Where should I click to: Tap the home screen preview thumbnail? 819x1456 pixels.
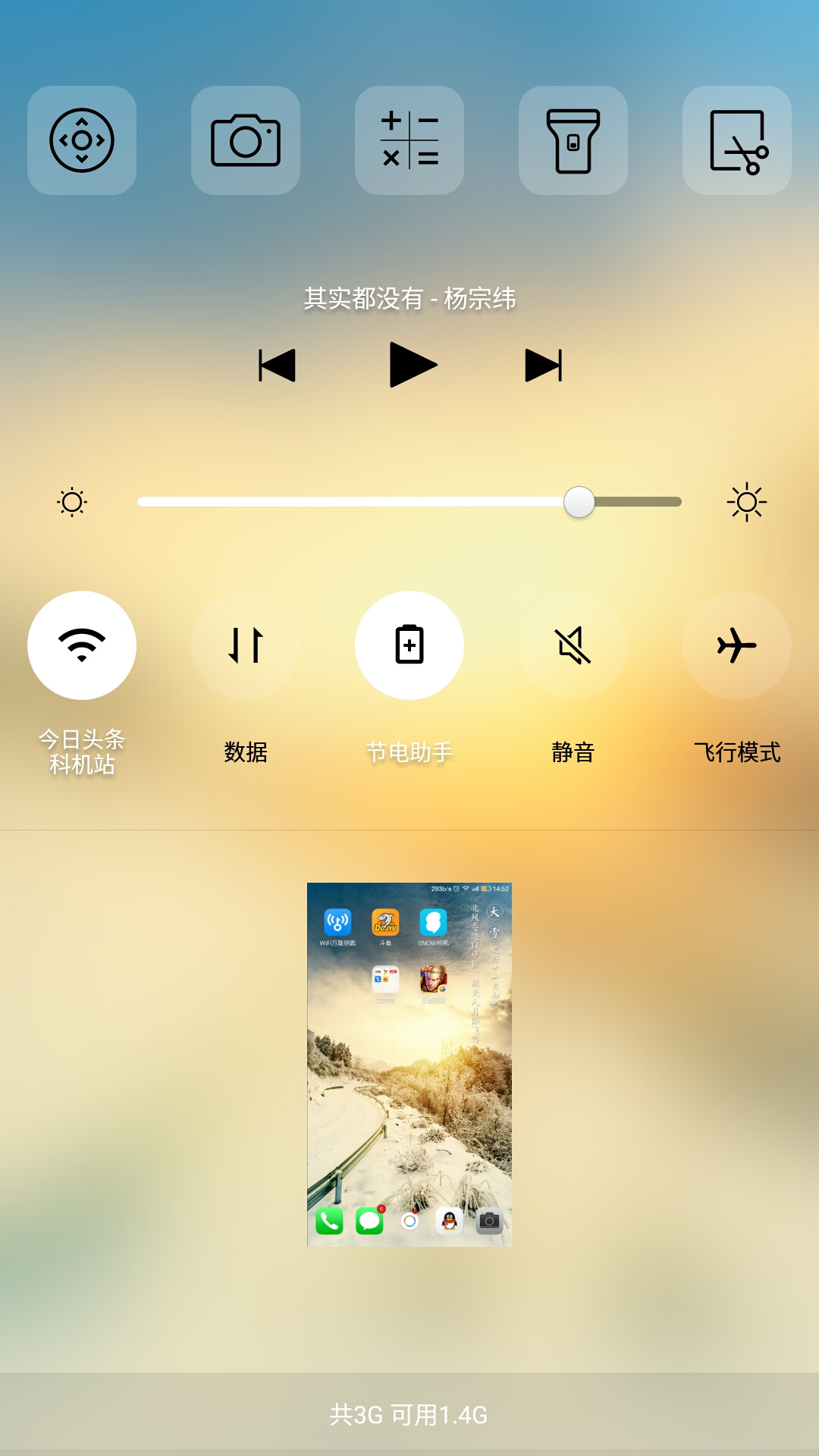(x=409, y=1062)
